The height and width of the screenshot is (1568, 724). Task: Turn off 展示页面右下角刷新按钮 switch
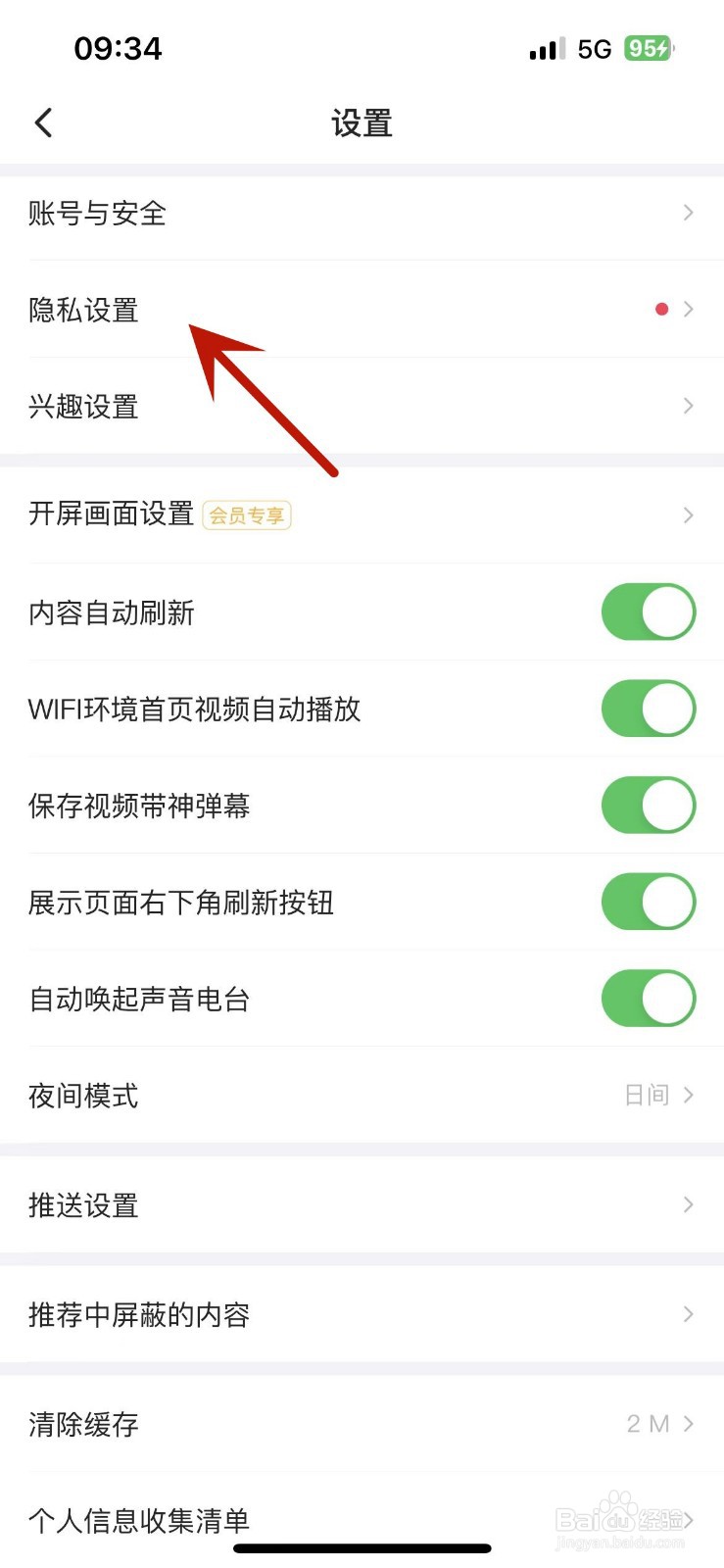click(649, 902)
